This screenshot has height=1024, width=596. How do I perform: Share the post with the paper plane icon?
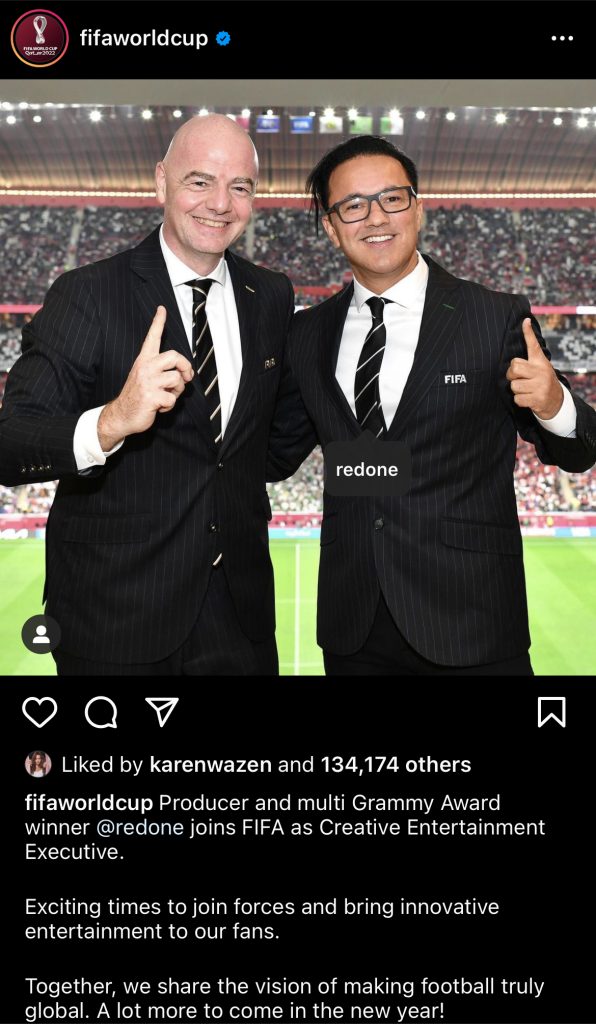click(x=161, y=712)
